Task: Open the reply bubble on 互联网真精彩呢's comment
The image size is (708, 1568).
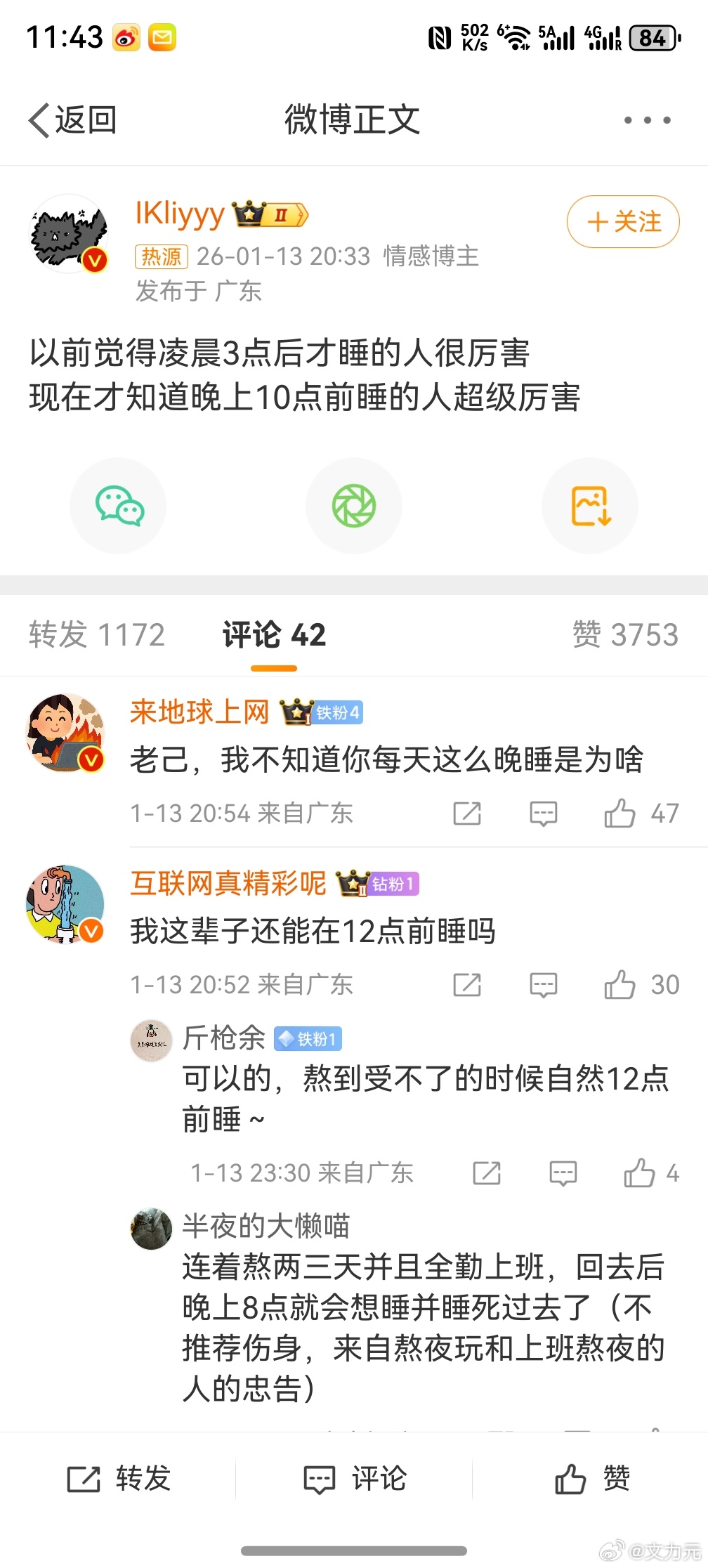Action: (x=543, y=984)
